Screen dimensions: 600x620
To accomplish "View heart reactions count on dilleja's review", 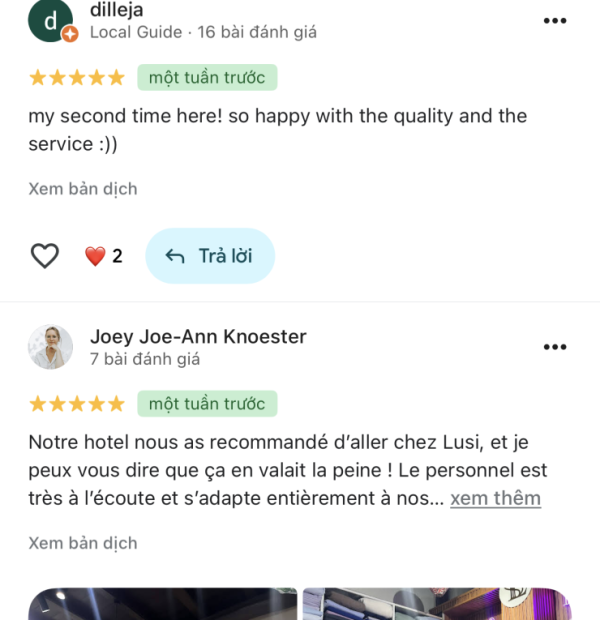I will point(104,256).
